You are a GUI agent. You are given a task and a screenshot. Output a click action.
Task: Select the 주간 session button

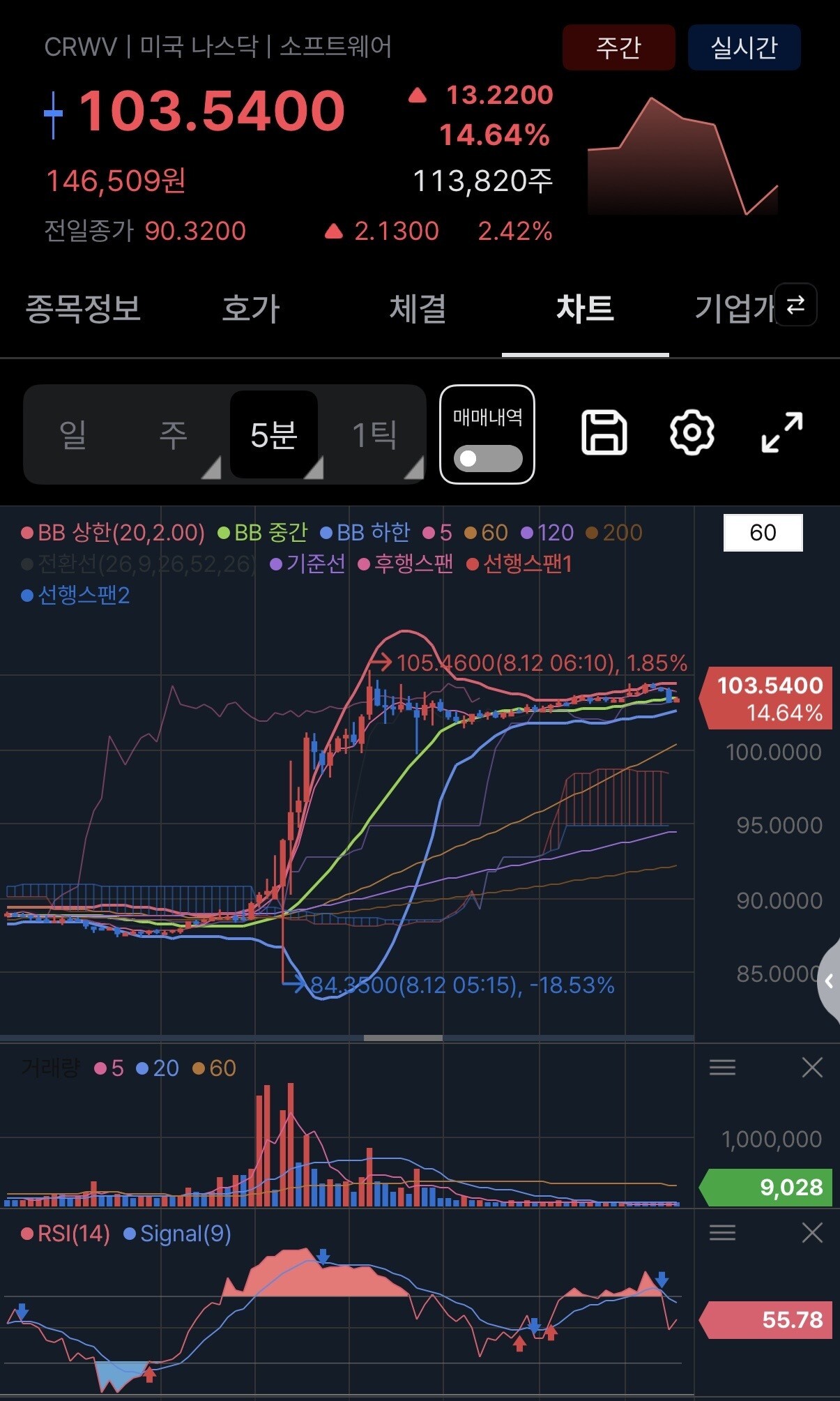pyautogui.click(x=618, y=47)
